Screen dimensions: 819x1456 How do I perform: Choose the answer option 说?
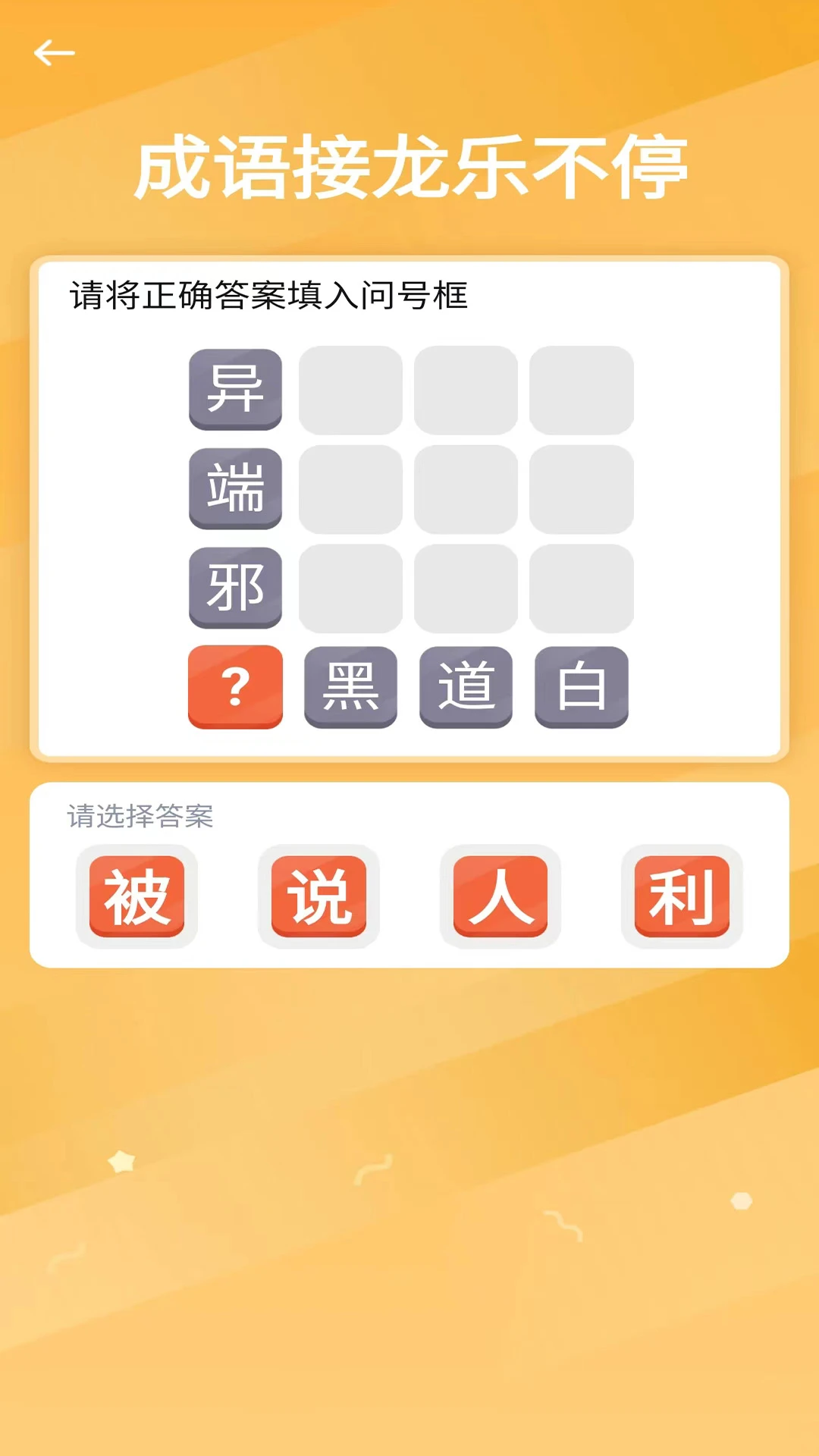point(318,896)
